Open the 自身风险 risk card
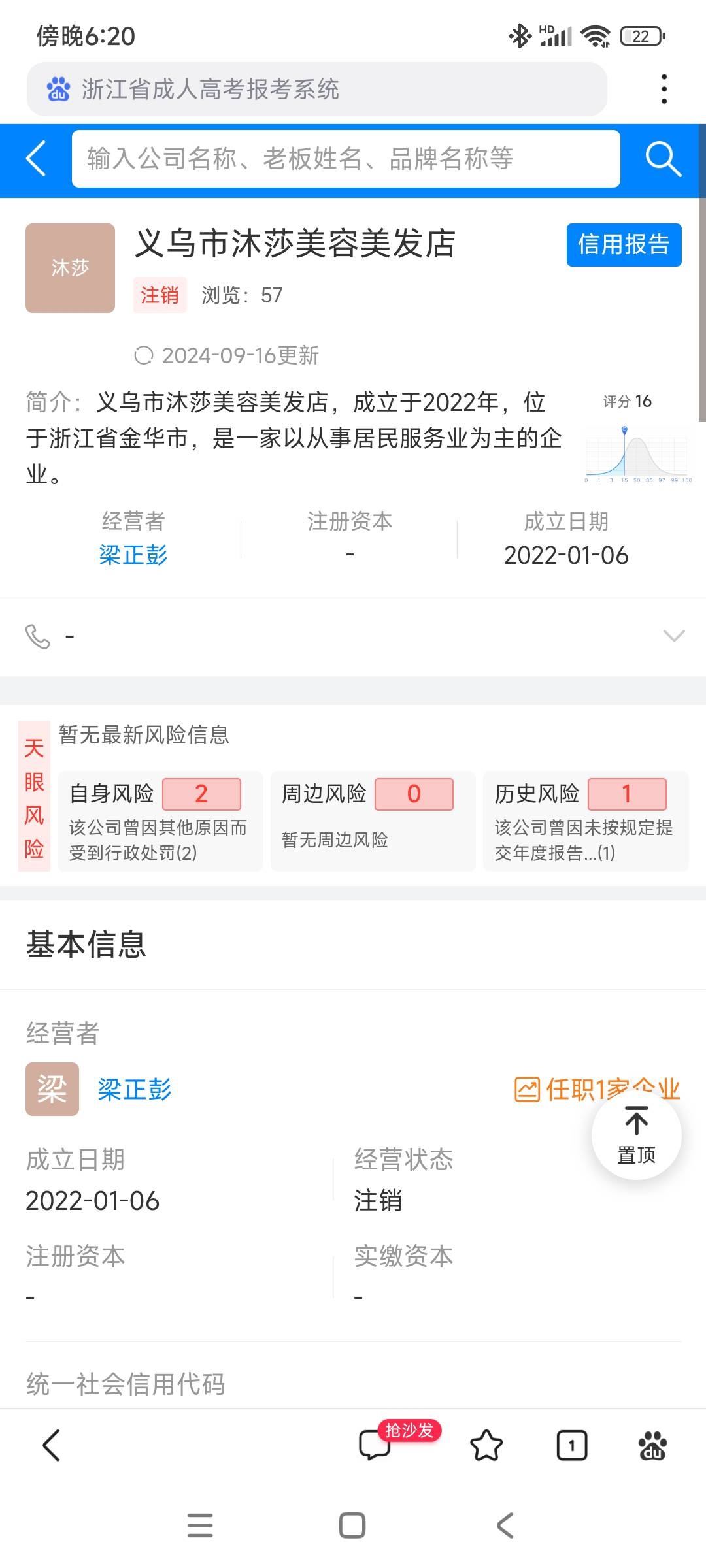This screenshot has width=706, height=1568. coord(160,821)
